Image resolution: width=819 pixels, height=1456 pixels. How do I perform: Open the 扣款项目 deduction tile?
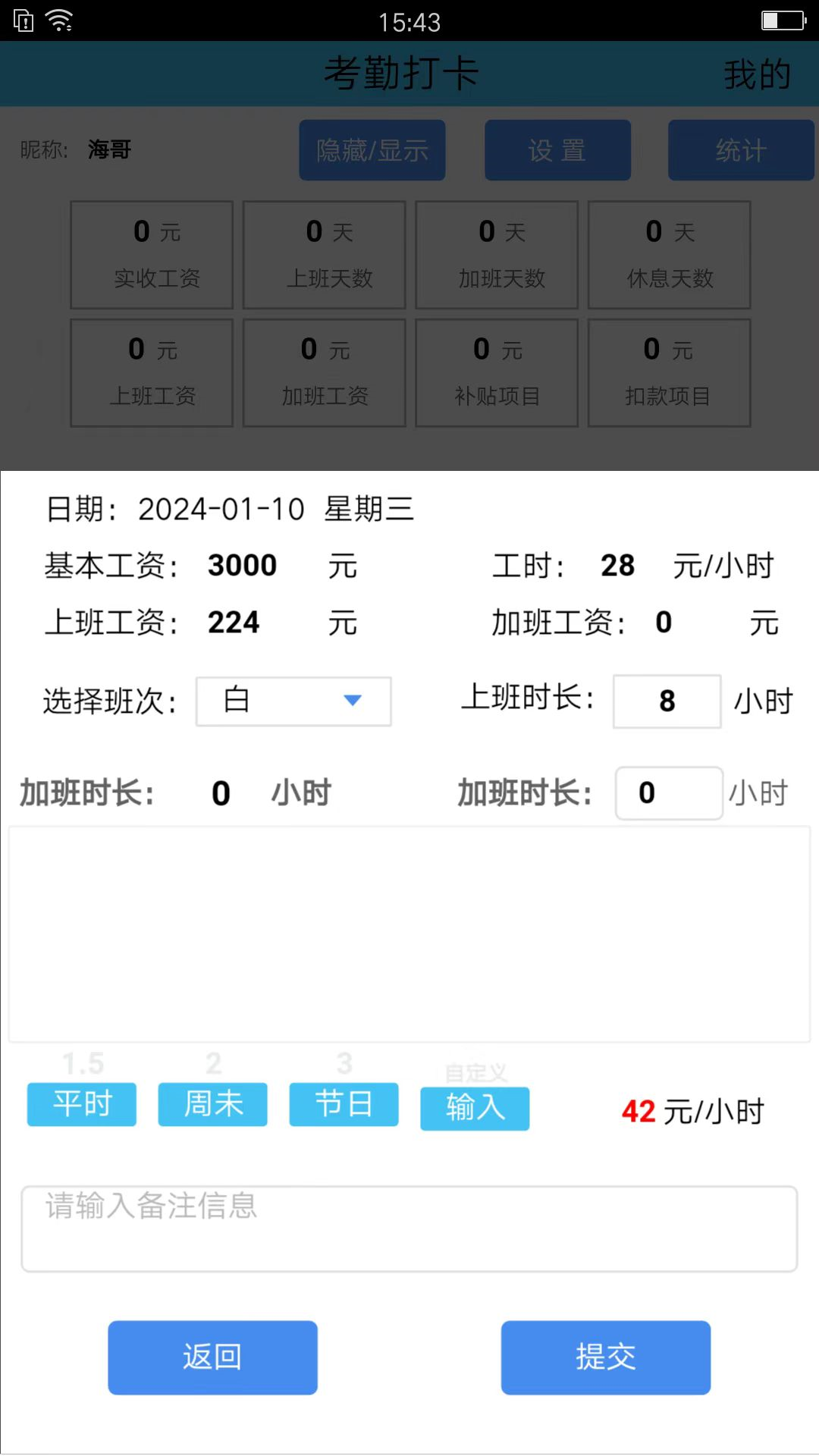click(x=669, y=372)
